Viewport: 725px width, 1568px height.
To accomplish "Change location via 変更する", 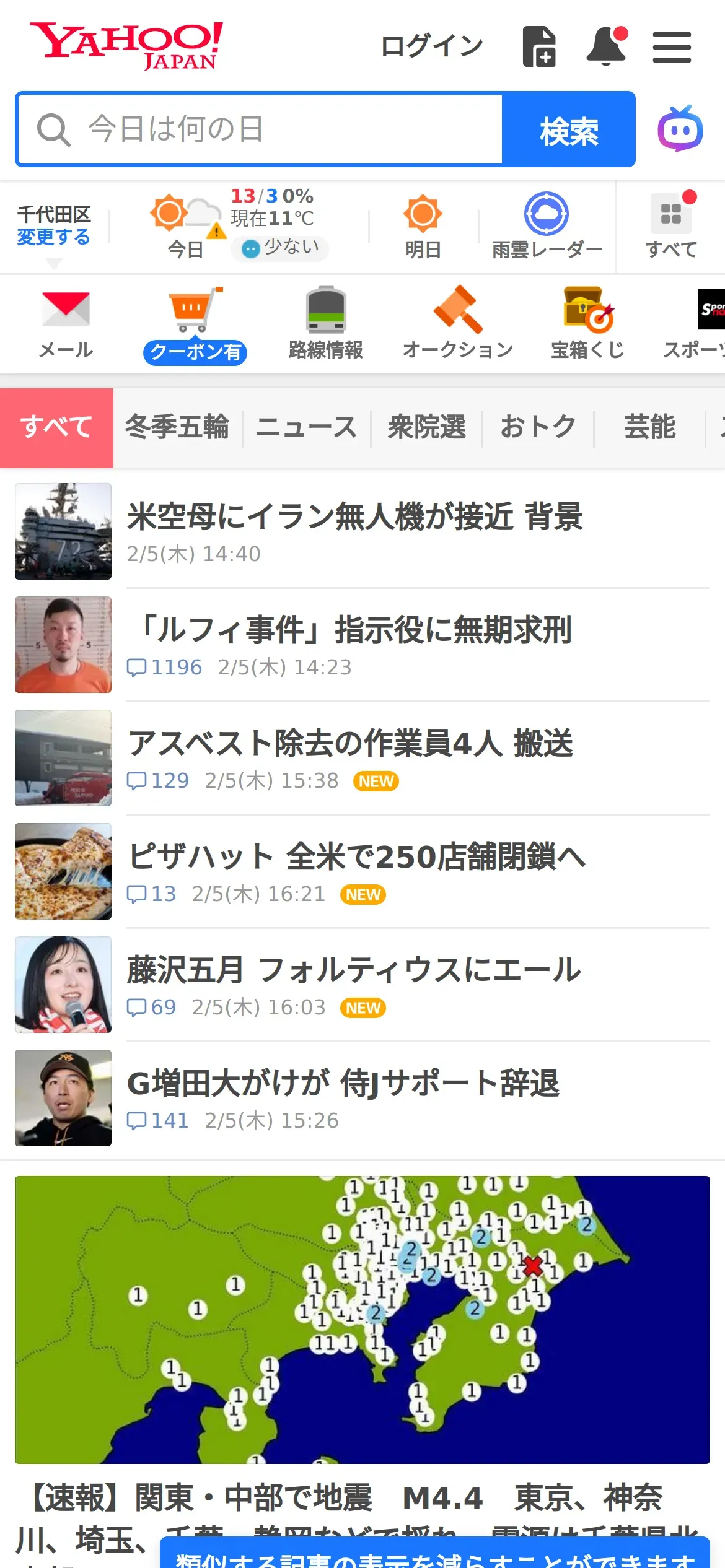I will tap(53, 237).
